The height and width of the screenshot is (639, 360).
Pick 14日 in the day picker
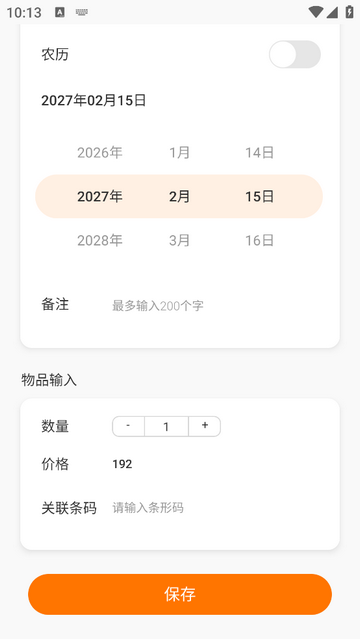(x=259, y=153)
